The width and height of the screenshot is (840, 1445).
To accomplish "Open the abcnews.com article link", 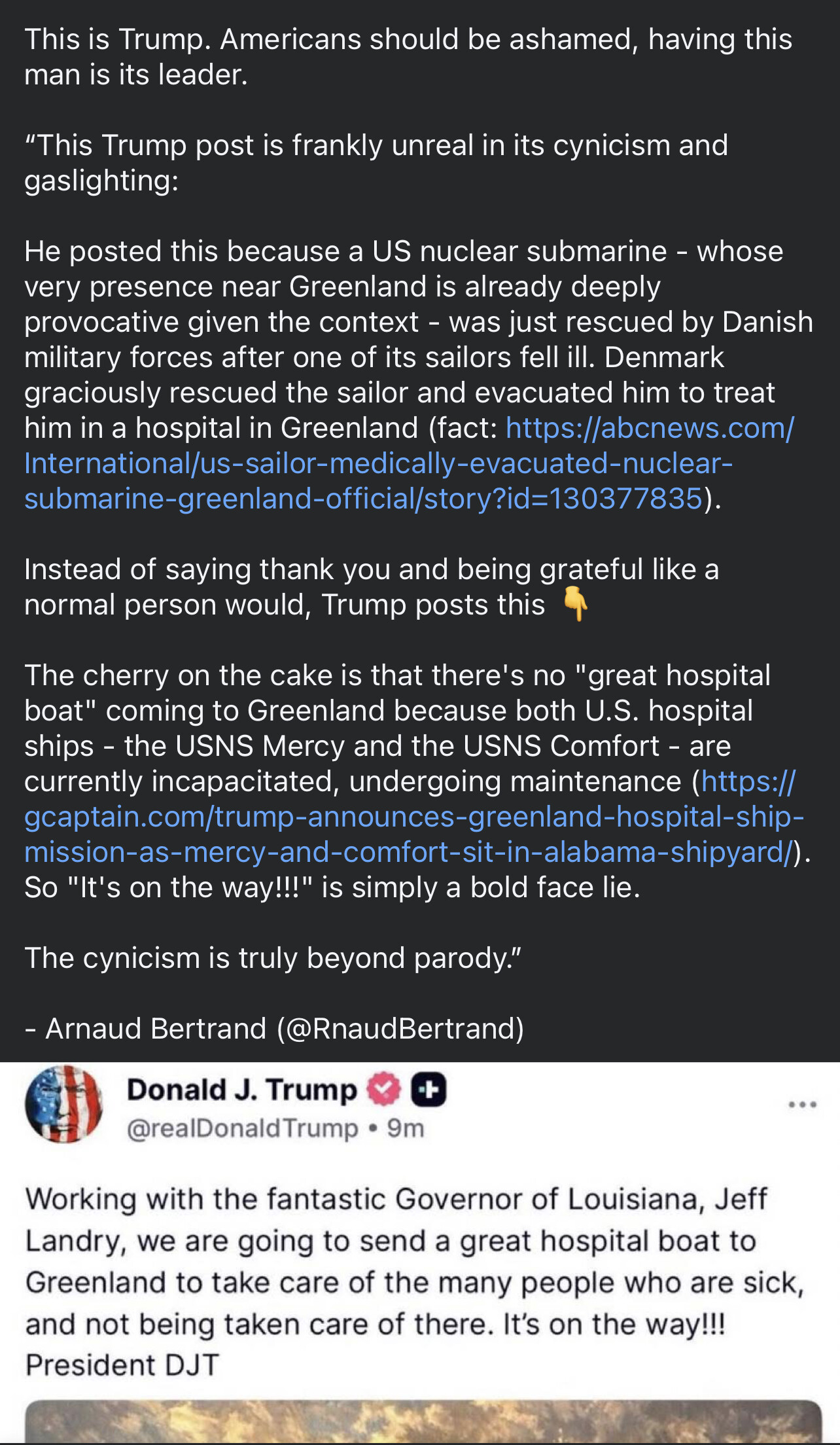I will (378, 463).
